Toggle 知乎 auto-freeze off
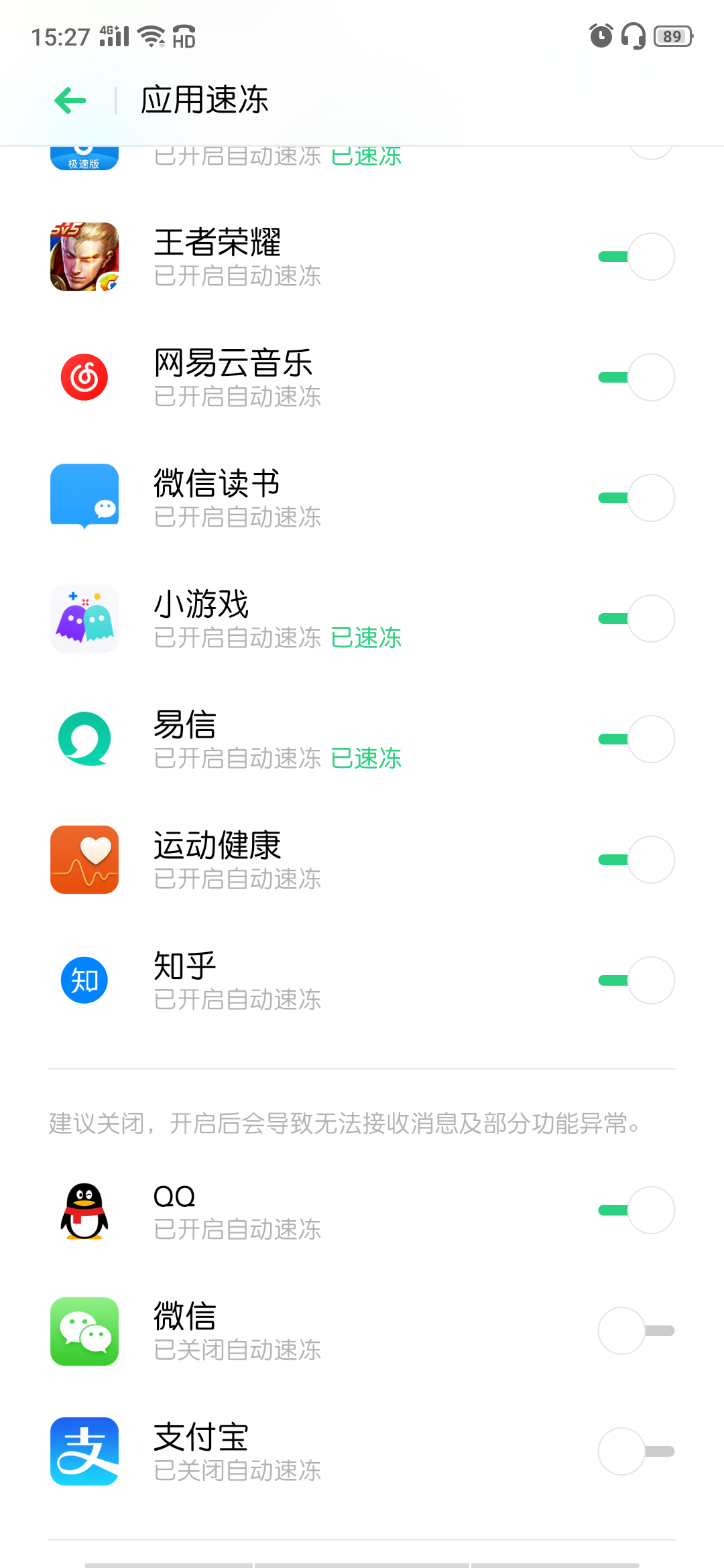Viewport: 724px width, 1568px height. pyautogui.click(x=636, y=980)
